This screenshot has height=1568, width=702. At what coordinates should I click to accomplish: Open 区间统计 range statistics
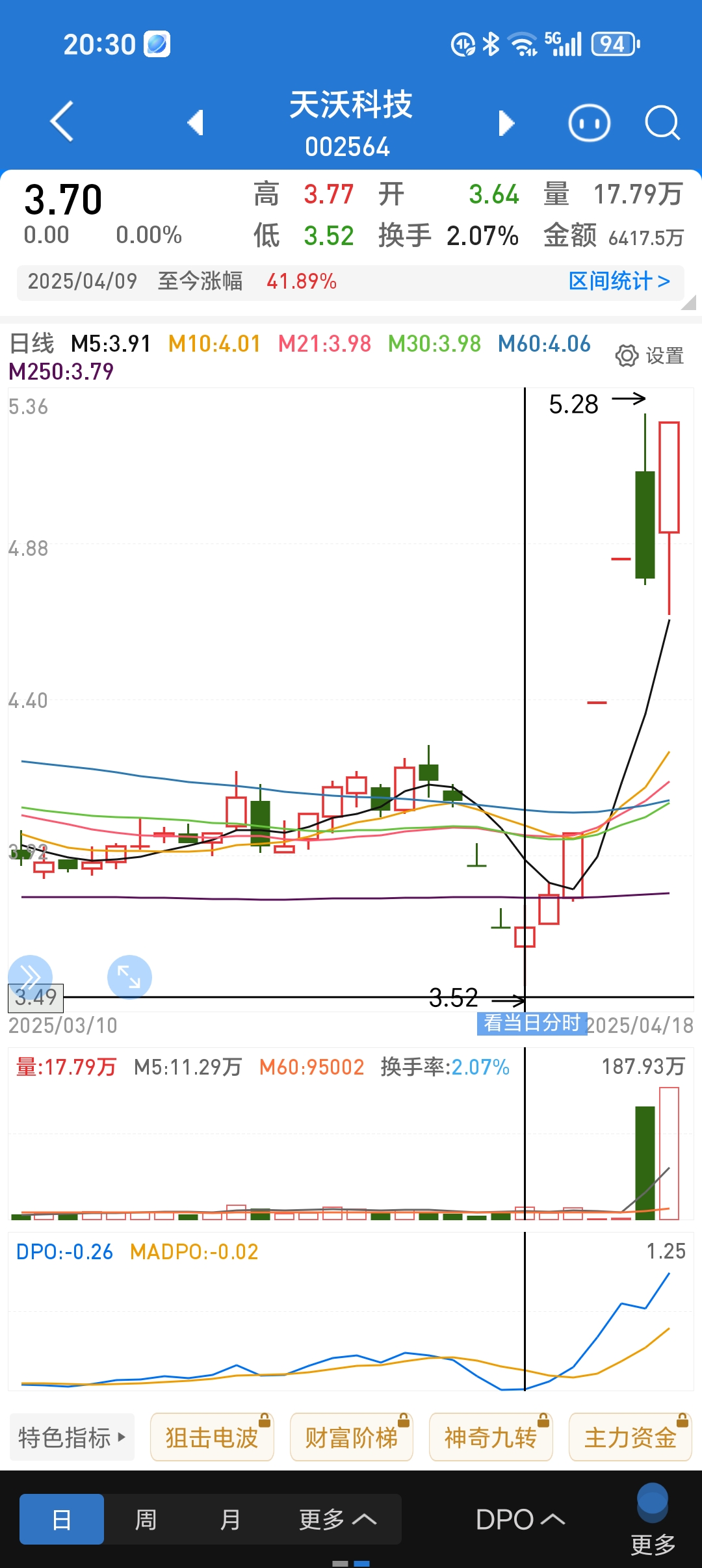pyautogui.click(x=619, y=281)
